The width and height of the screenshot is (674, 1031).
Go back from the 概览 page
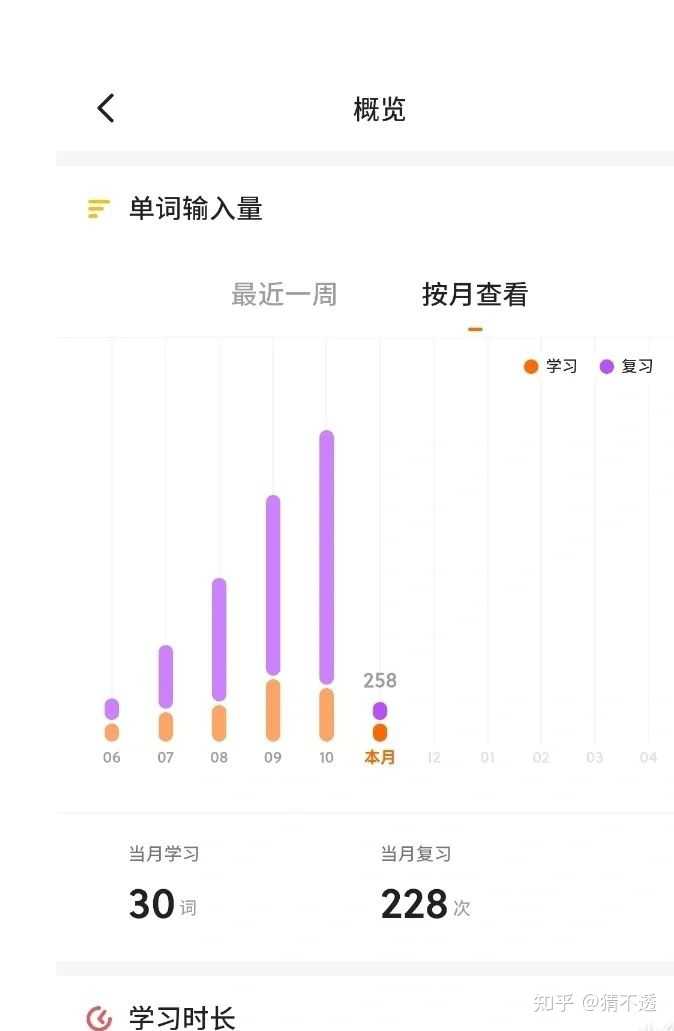click(x=106, y=108)
